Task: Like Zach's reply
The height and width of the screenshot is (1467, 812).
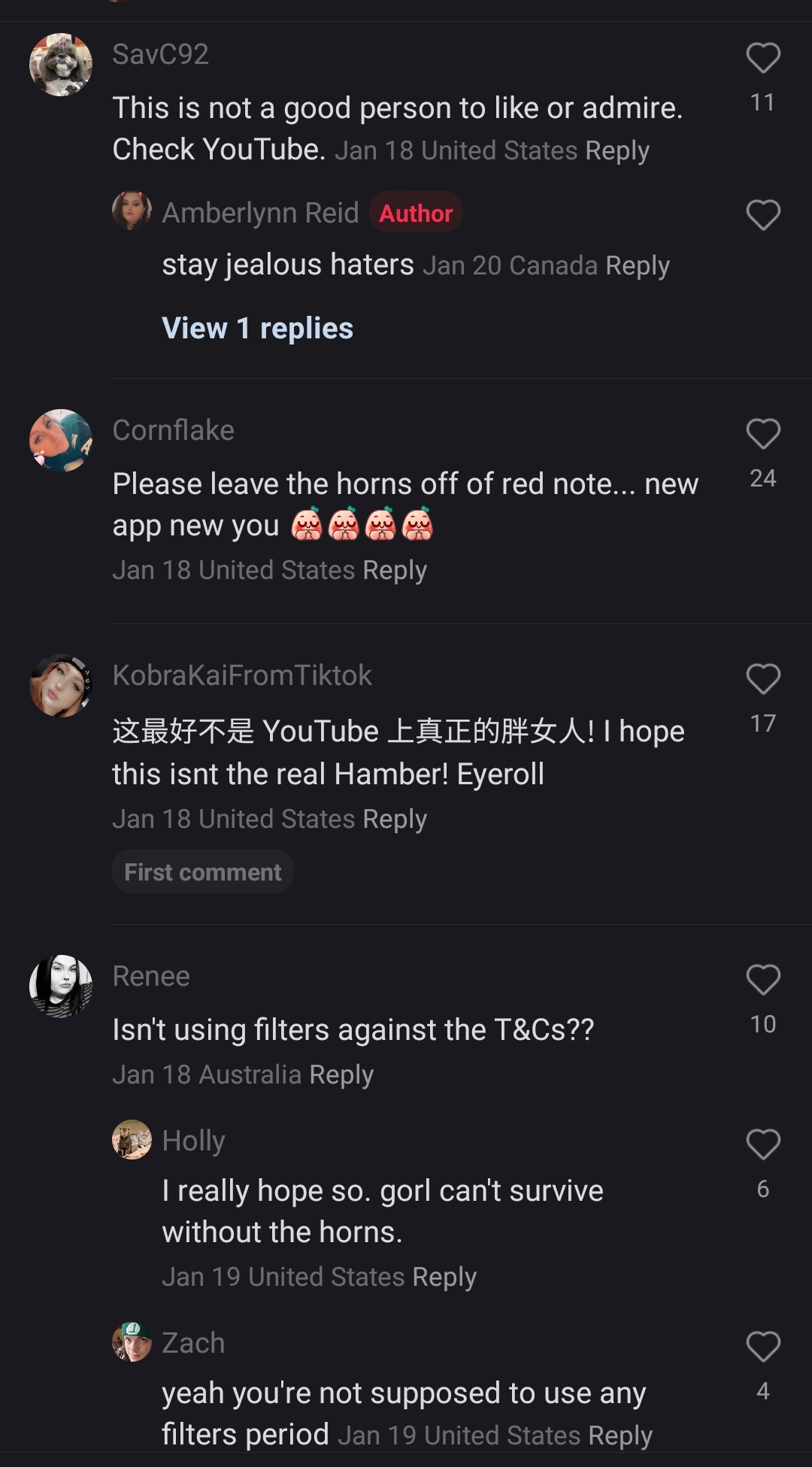Action: point(762,1347)
